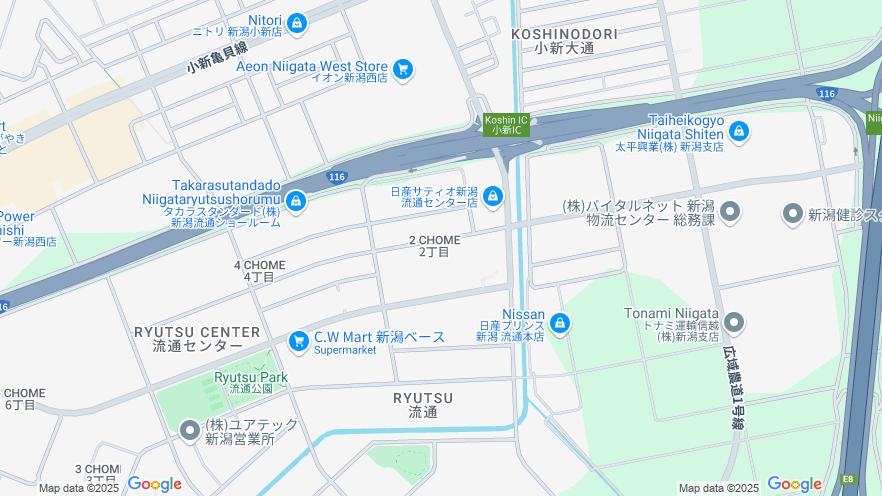Select the Nissan Prince shop pin
This screenshot has width=882, height=496.
coord(560,323)
